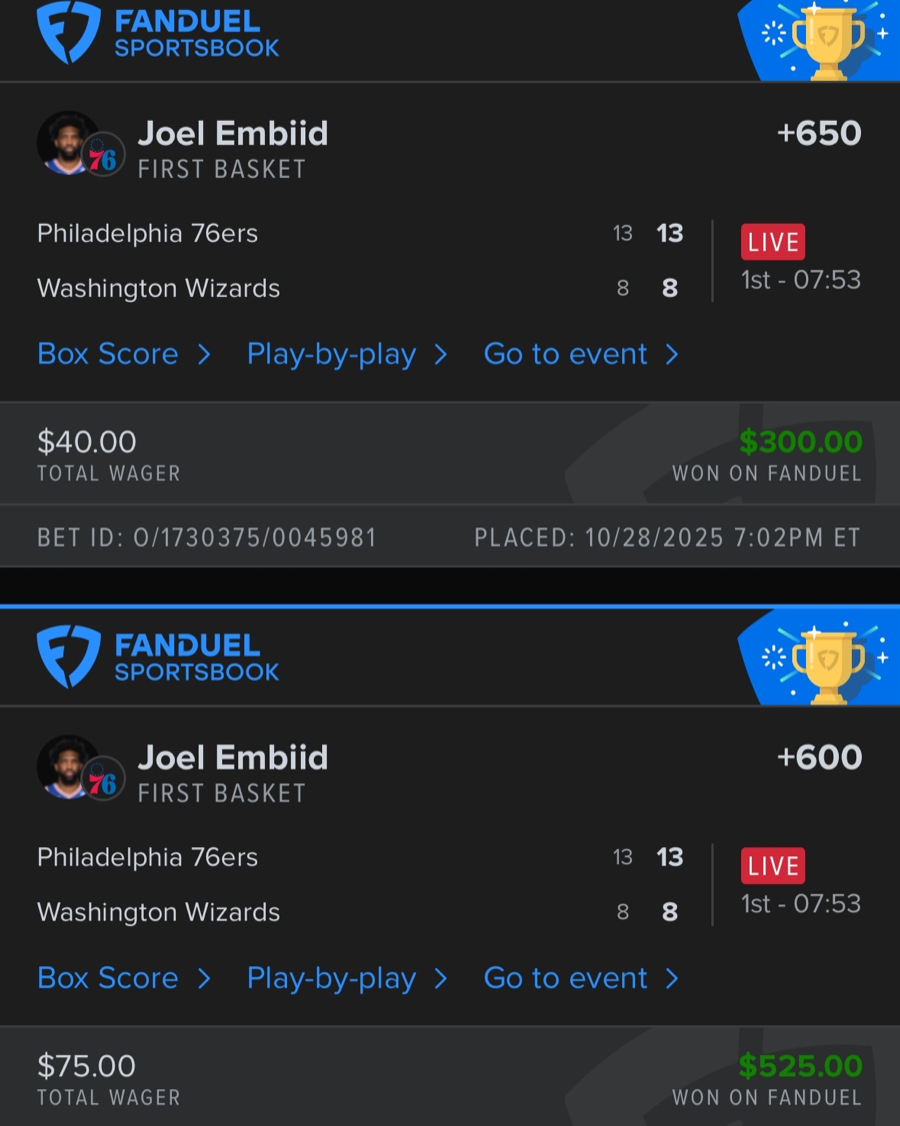
Task: Click the FanDuel logo on the second bet card
Action: [x=157, y=655]
